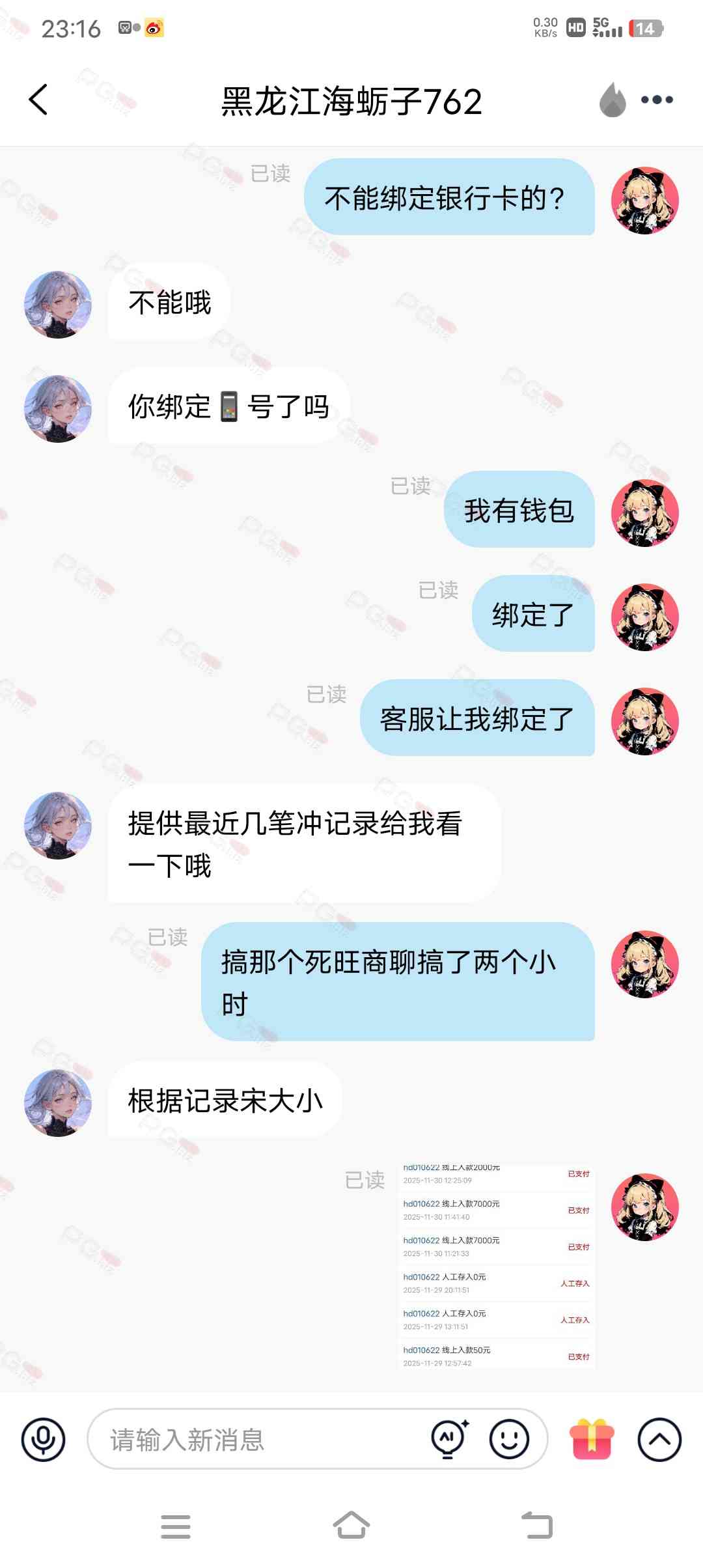Viewport: 703px width, 1568px height.
Task: Go to the home screen via system home
Action: point(351,1526)
